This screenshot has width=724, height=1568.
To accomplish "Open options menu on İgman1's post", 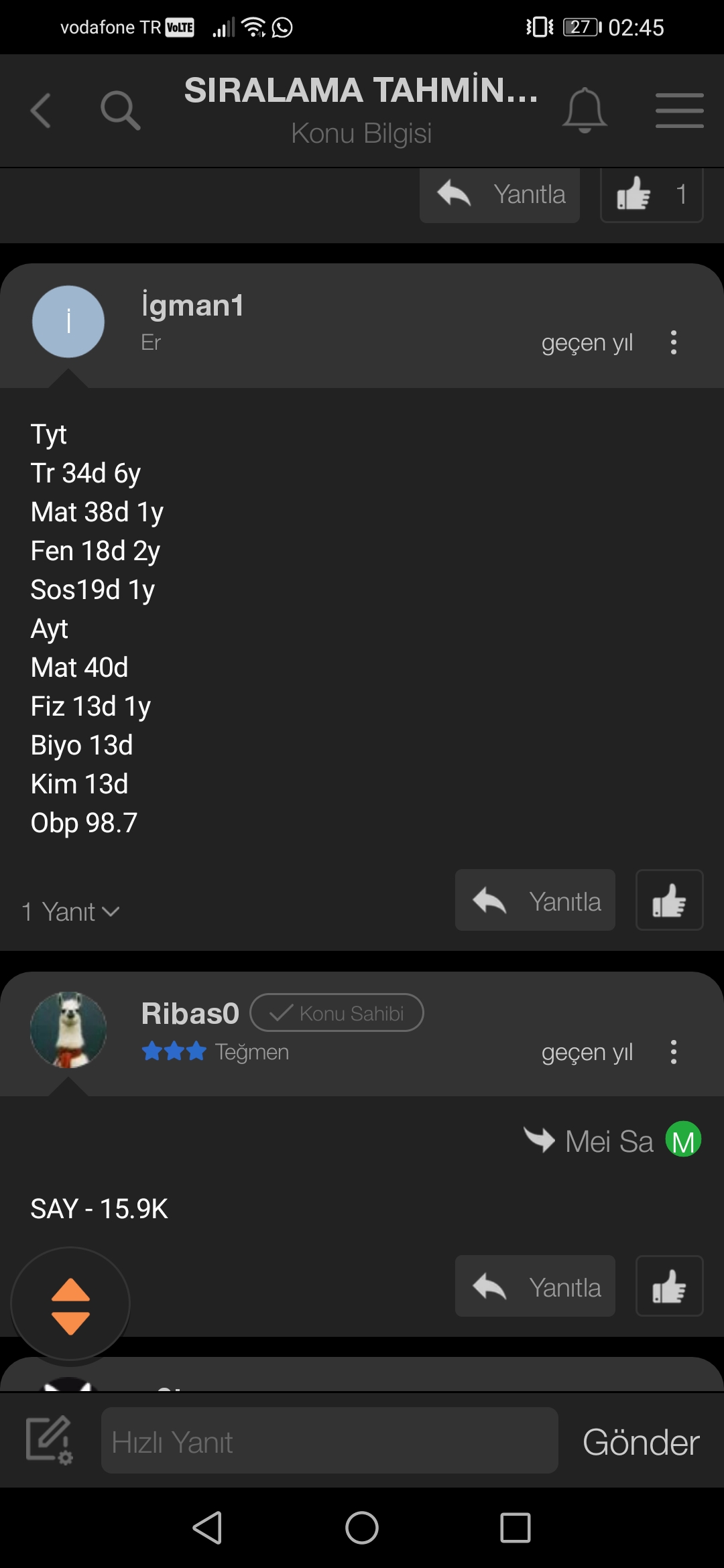I will [x=674, y=342].
